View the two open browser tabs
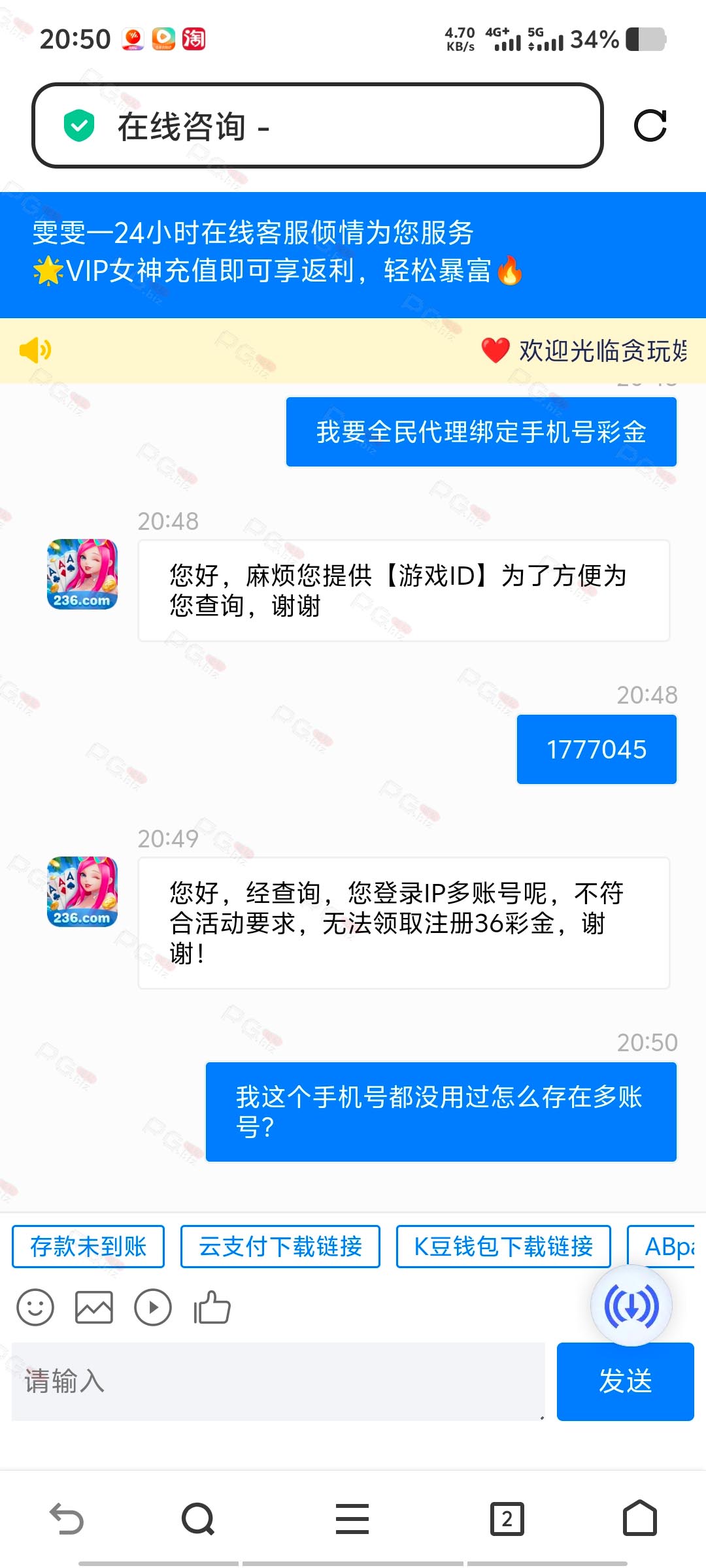Viewport: 706px width, 1568px height. [x=507, y=1518]
